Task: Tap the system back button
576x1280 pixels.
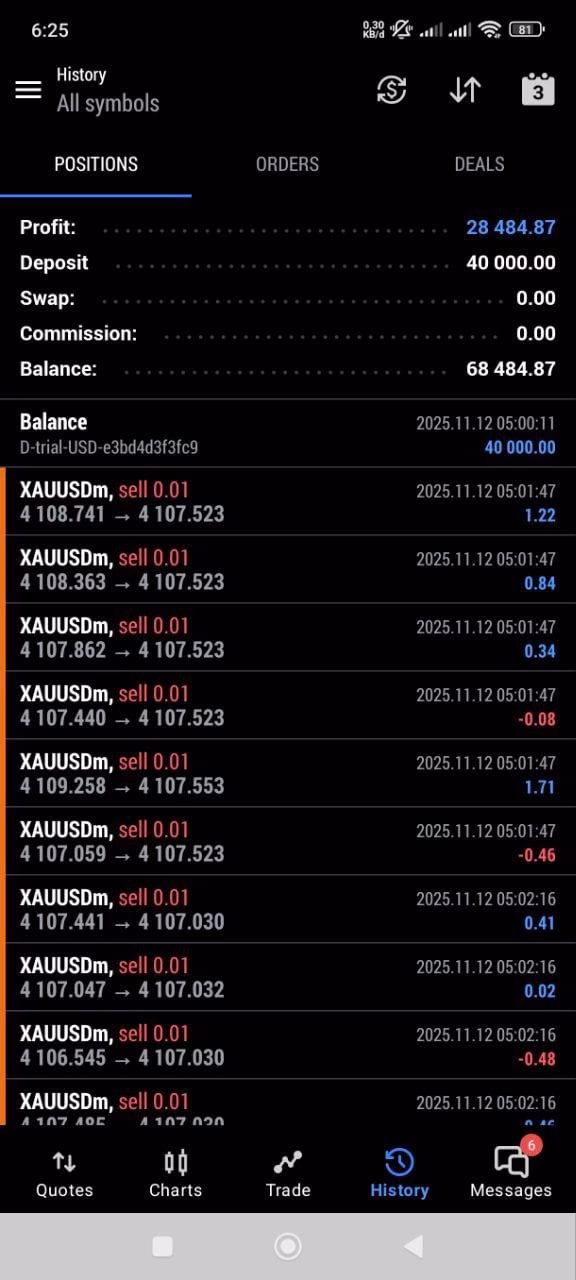Action: pos(413,1245)
